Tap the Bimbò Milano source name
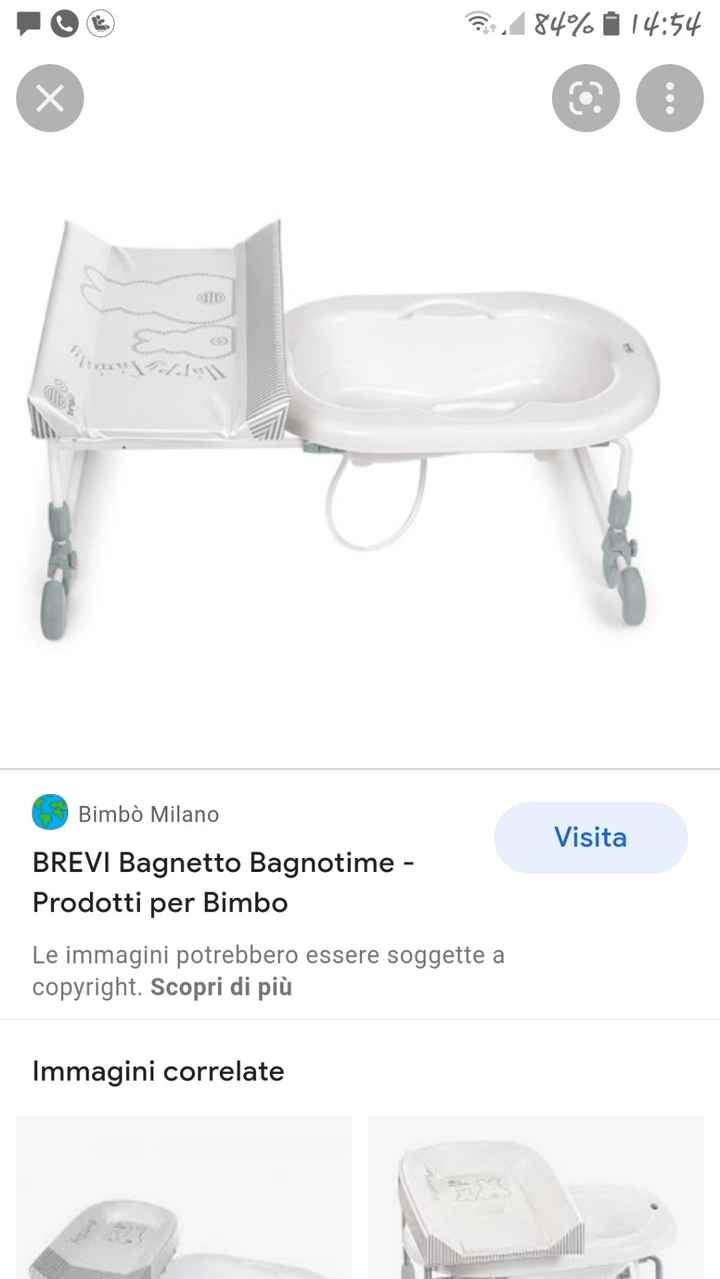This screenshot has width=720, height=1279. point(148,813)
